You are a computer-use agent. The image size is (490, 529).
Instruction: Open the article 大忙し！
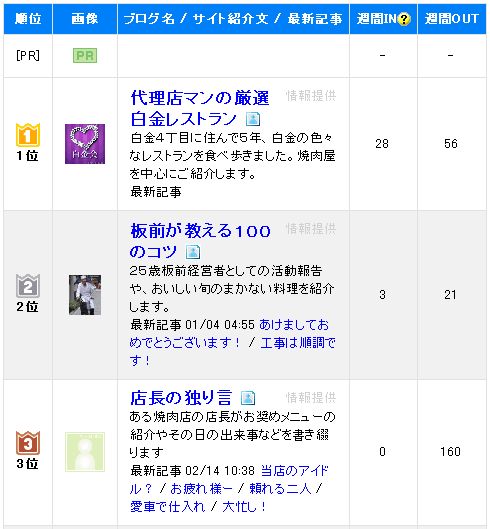click(x=244, y=506)
